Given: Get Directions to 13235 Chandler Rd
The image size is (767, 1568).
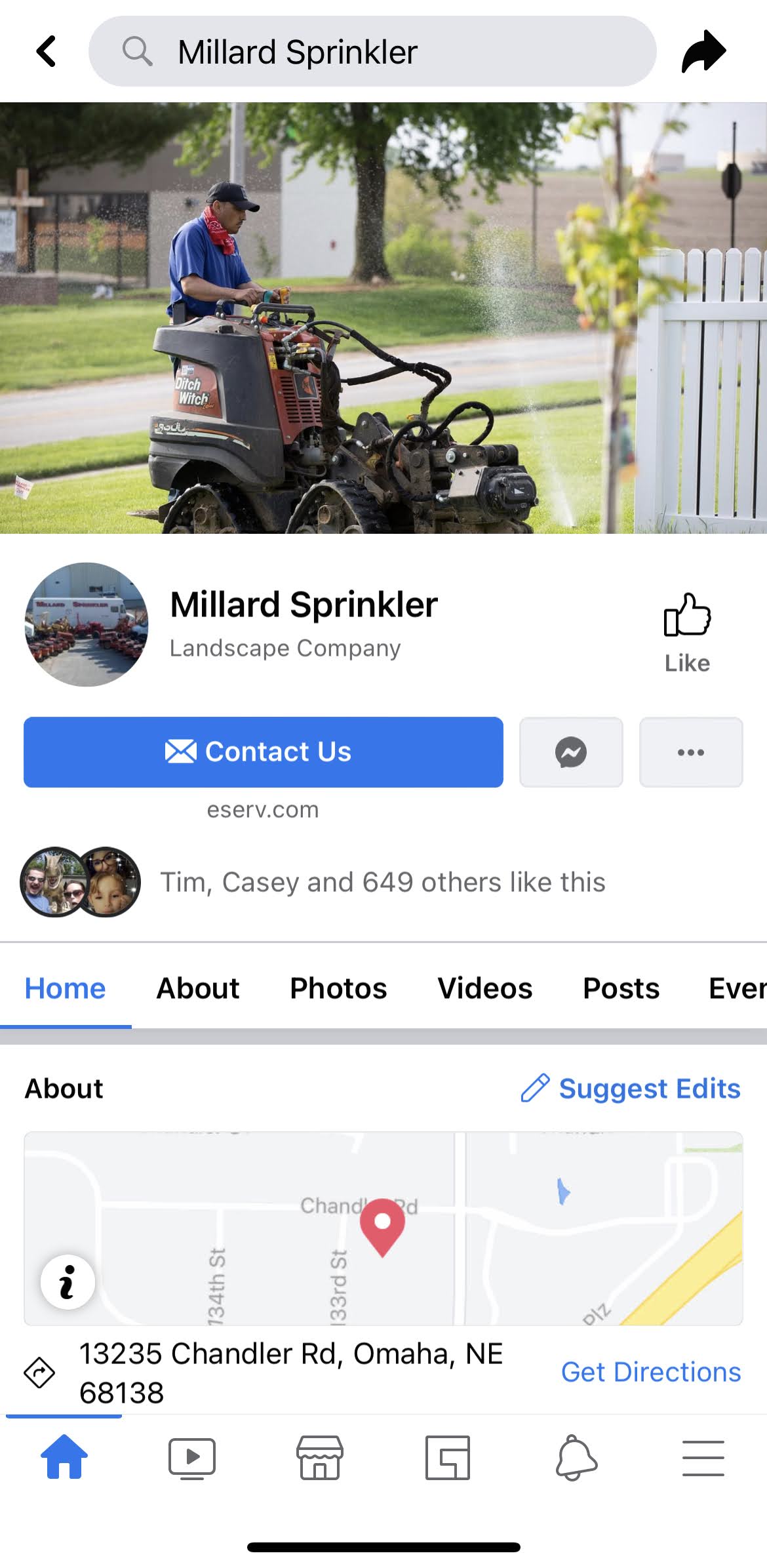Looking at the screenshot, I should [651, 1372].
